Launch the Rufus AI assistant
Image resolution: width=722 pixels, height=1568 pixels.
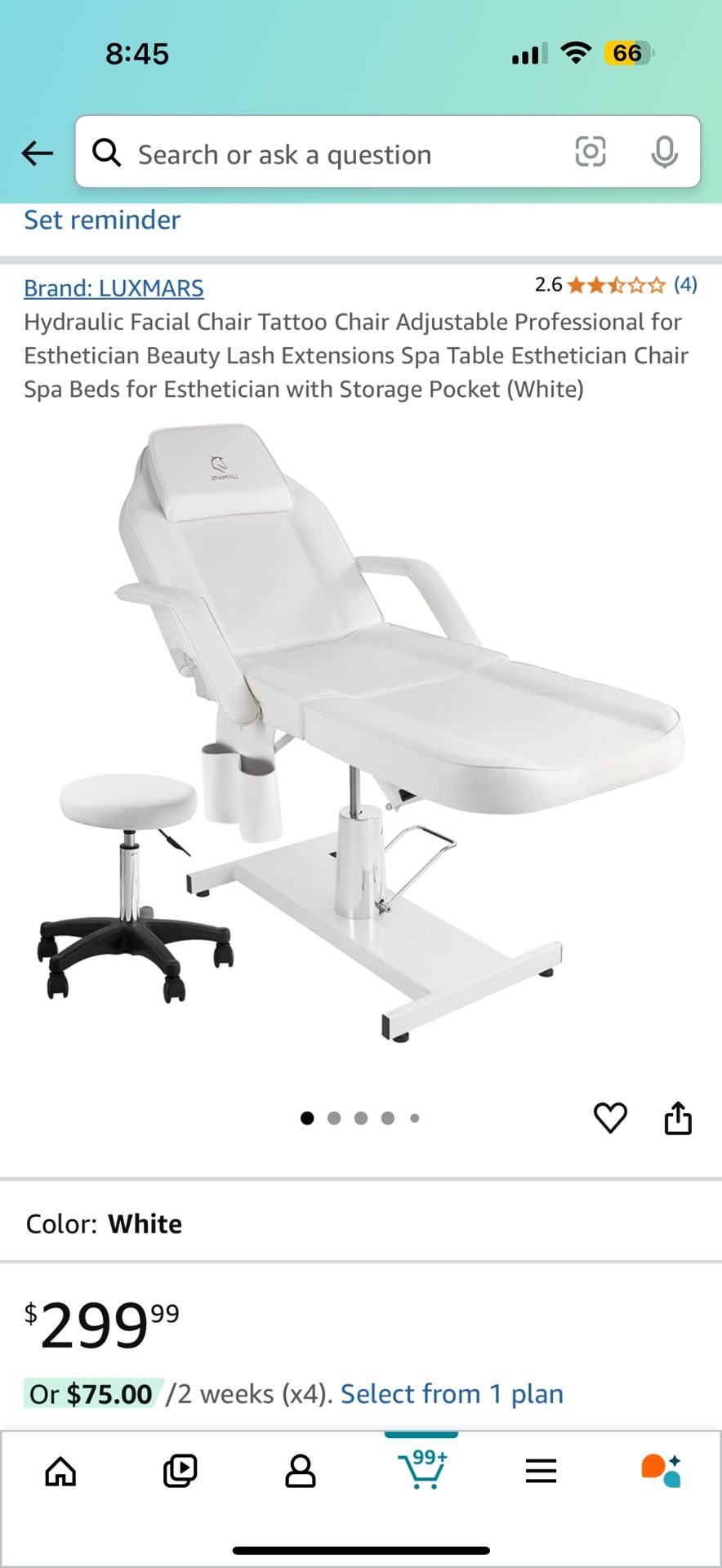click(661, 1472)
